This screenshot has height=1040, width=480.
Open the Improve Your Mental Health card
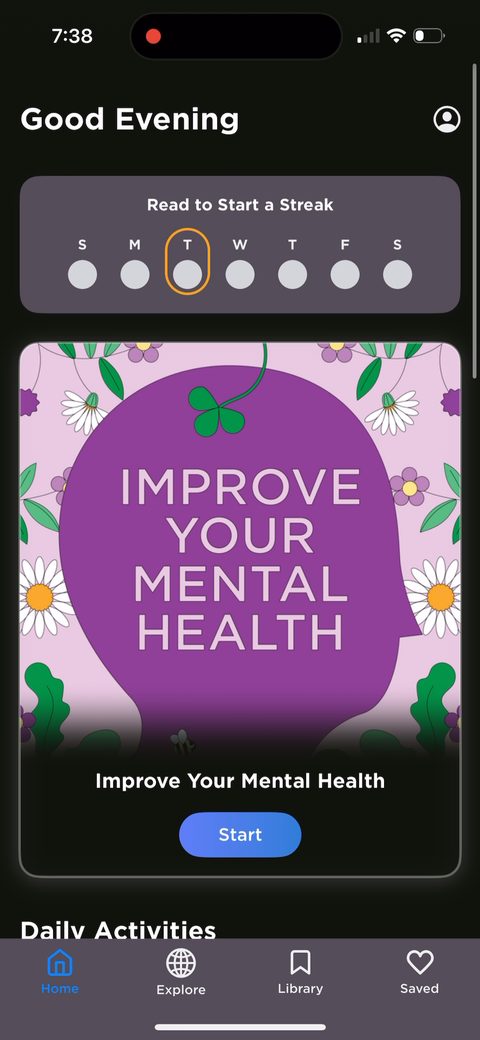coord(240,609)
